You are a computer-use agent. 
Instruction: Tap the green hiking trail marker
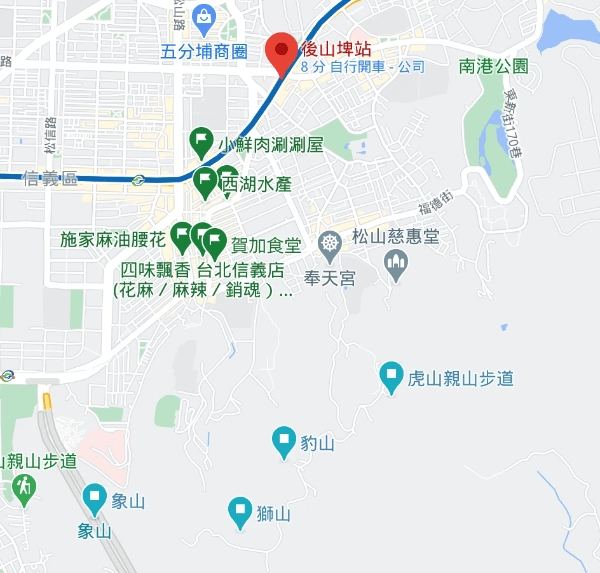pos(24,488)
